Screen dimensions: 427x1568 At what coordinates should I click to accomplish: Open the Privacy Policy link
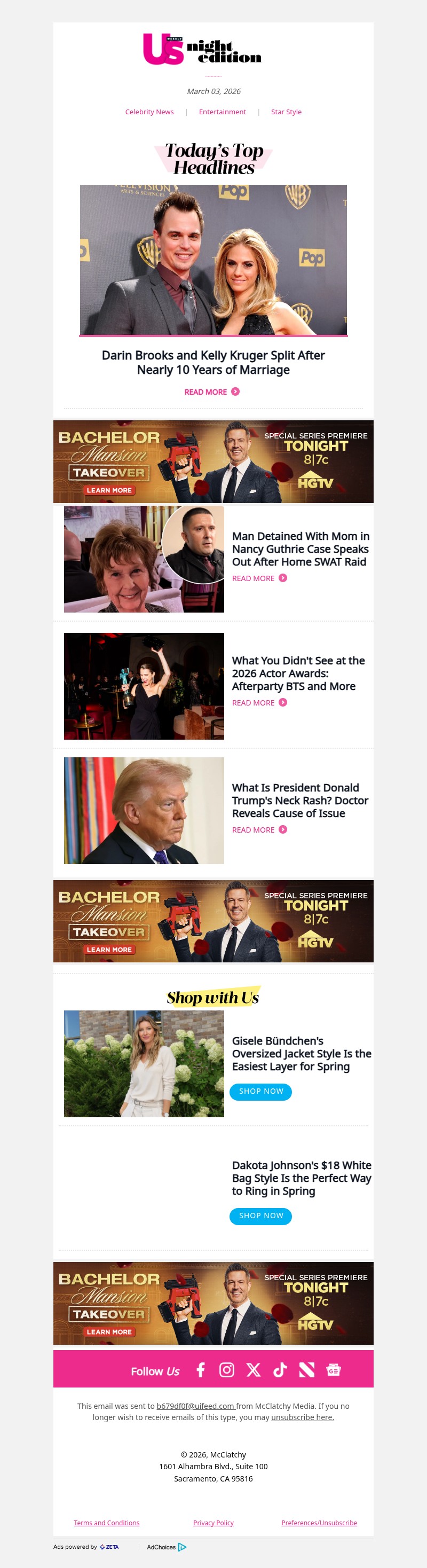pyautogui.click(x=213, y=1523)
